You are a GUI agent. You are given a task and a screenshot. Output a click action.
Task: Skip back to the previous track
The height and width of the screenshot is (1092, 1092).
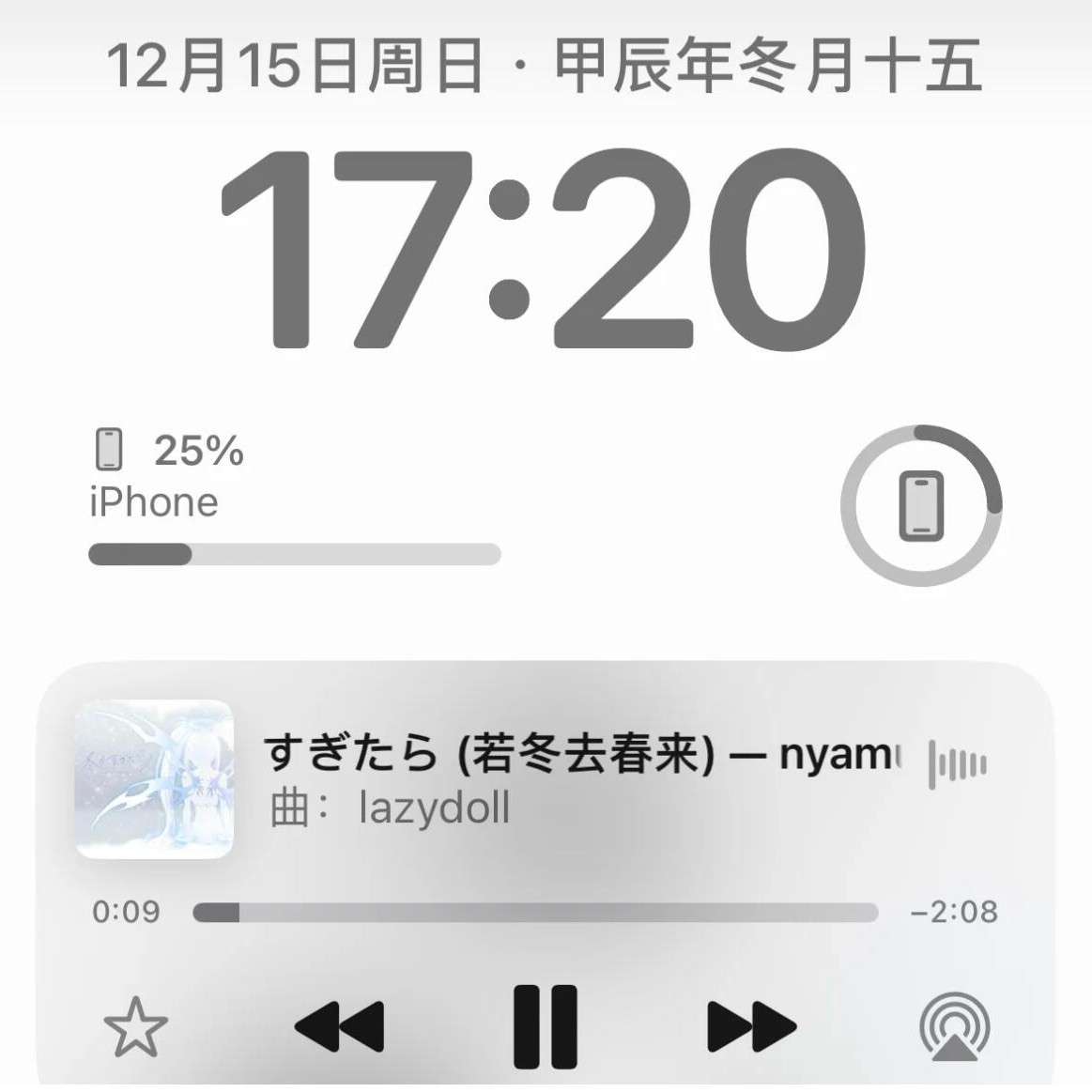339,1026
